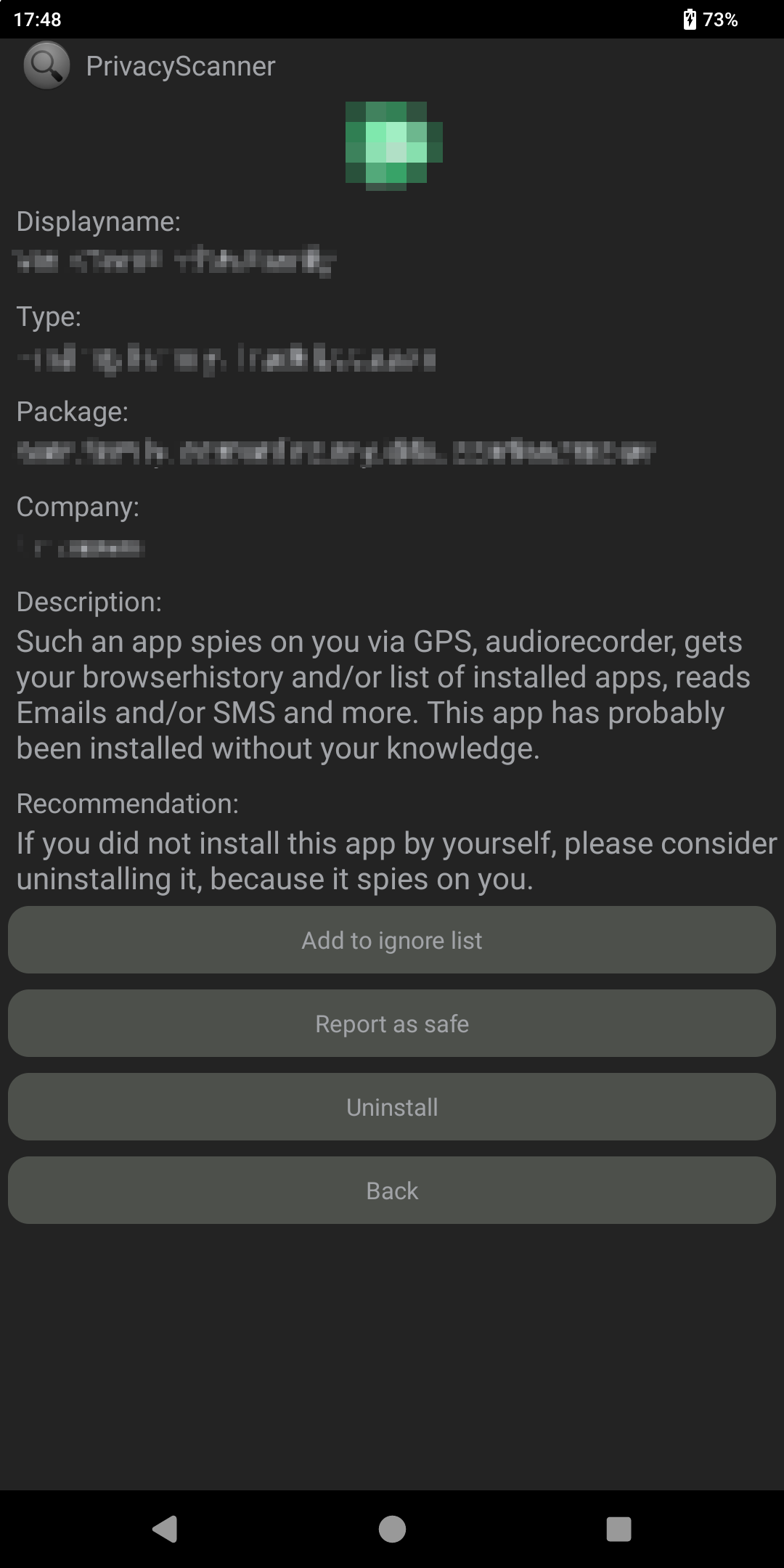Click the Company field value
Image resolution: width=784 pixels, height=1568 pixels.
click(x=80, y=548)
